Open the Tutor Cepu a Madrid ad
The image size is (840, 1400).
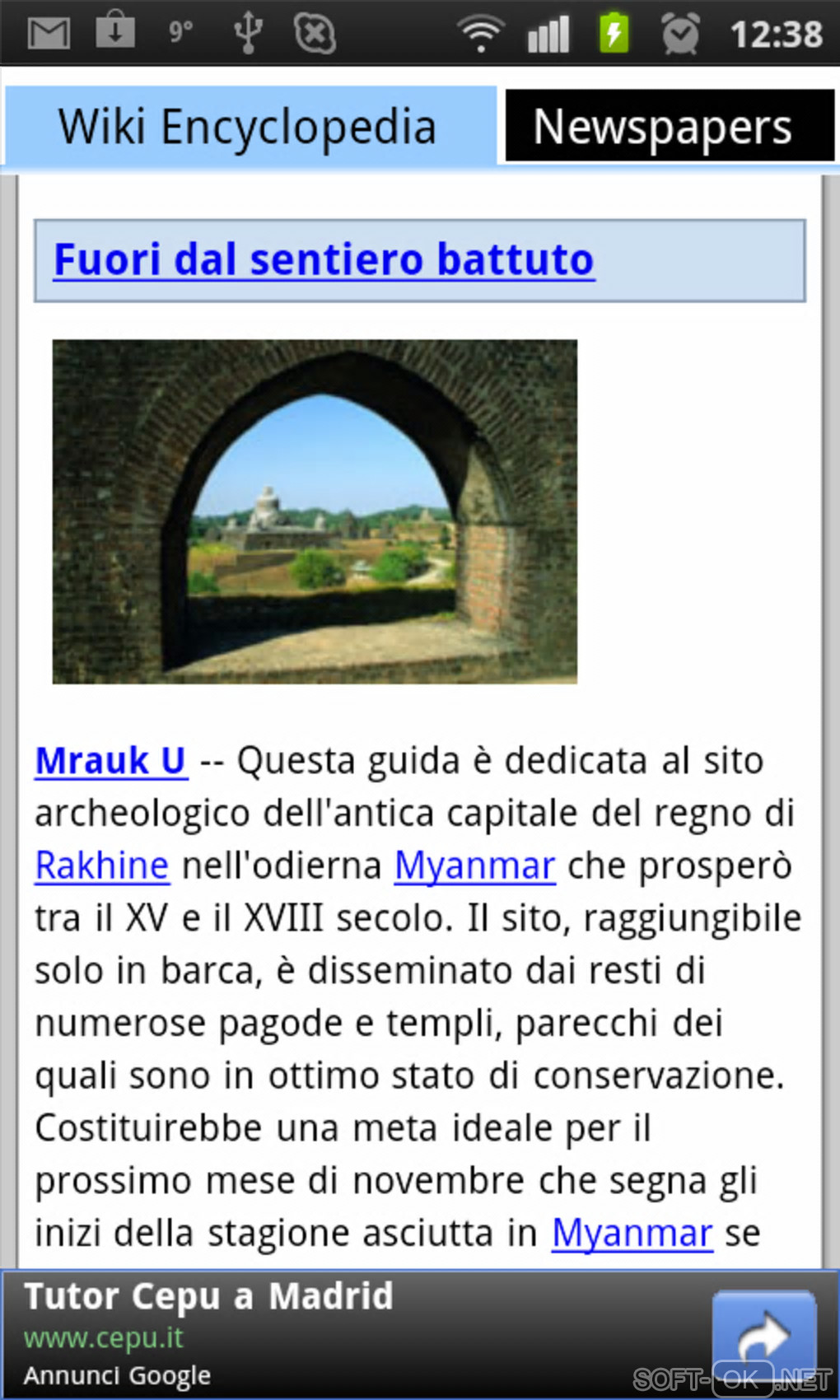209,1298
